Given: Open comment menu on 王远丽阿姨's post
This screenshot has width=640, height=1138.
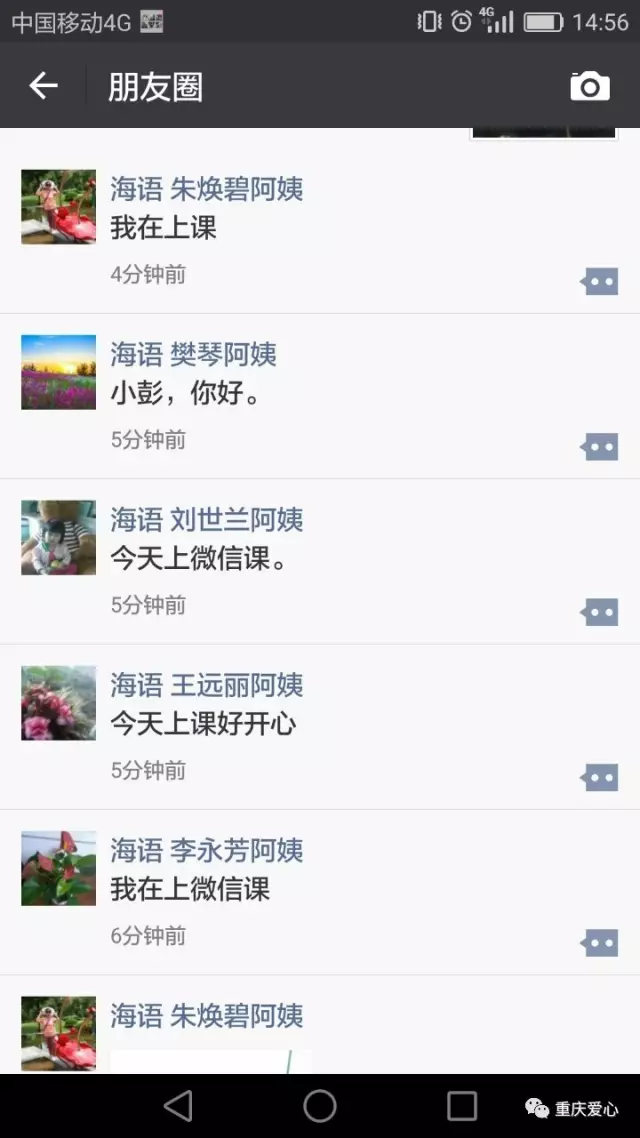Looking at the screenshot, I should pos(600,777).
